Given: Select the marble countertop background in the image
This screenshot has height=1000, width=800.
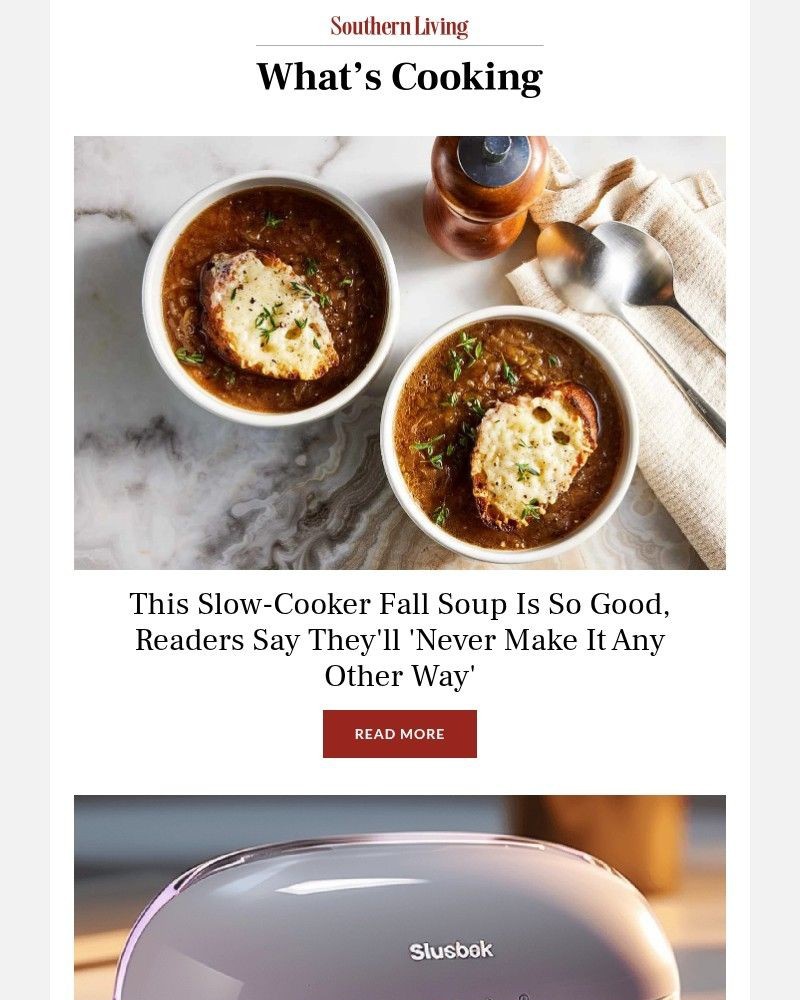Looking at the screenshot, I should click(x=140, y=500).
